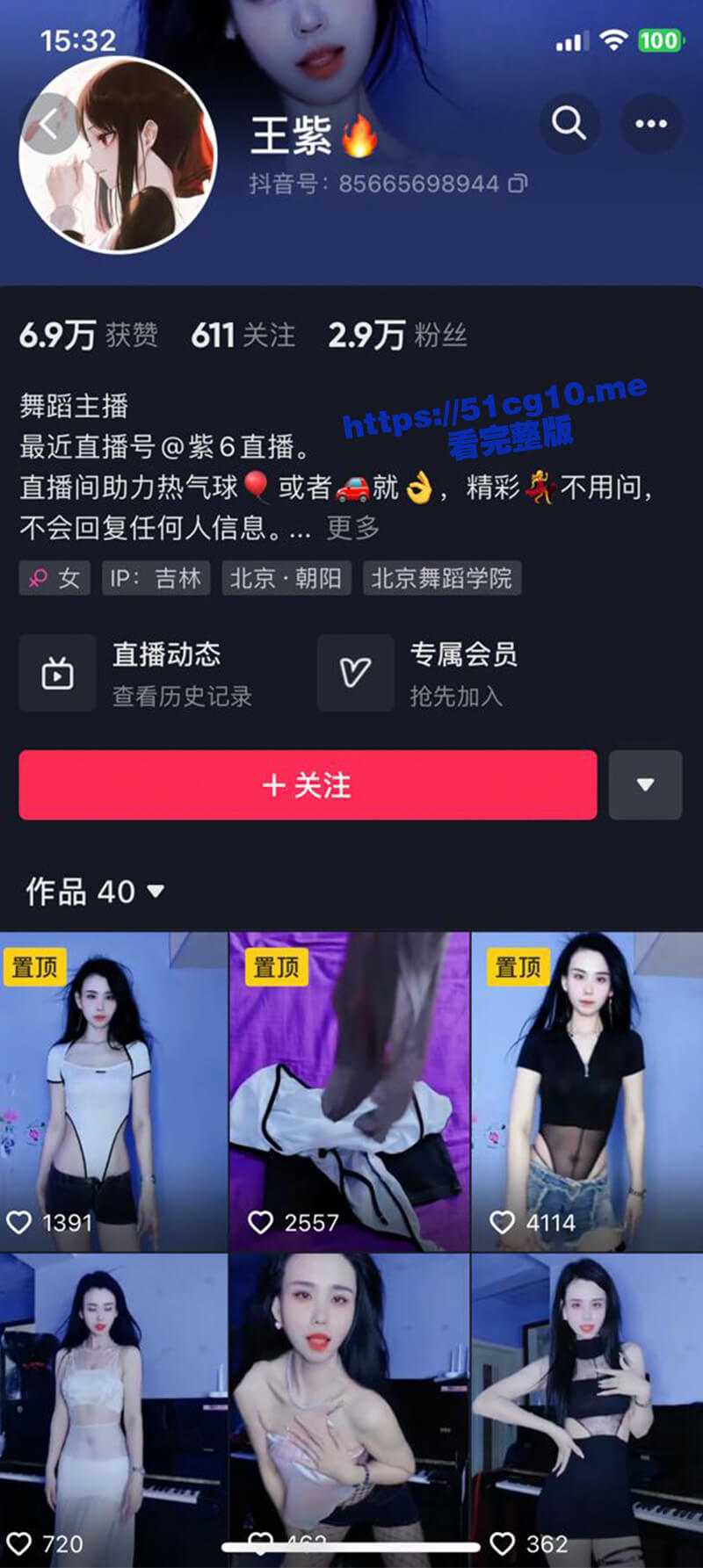Screen dimensions: 703x1568
Task: Open pinned video with 2557 likes
Action: (349, 1091)
